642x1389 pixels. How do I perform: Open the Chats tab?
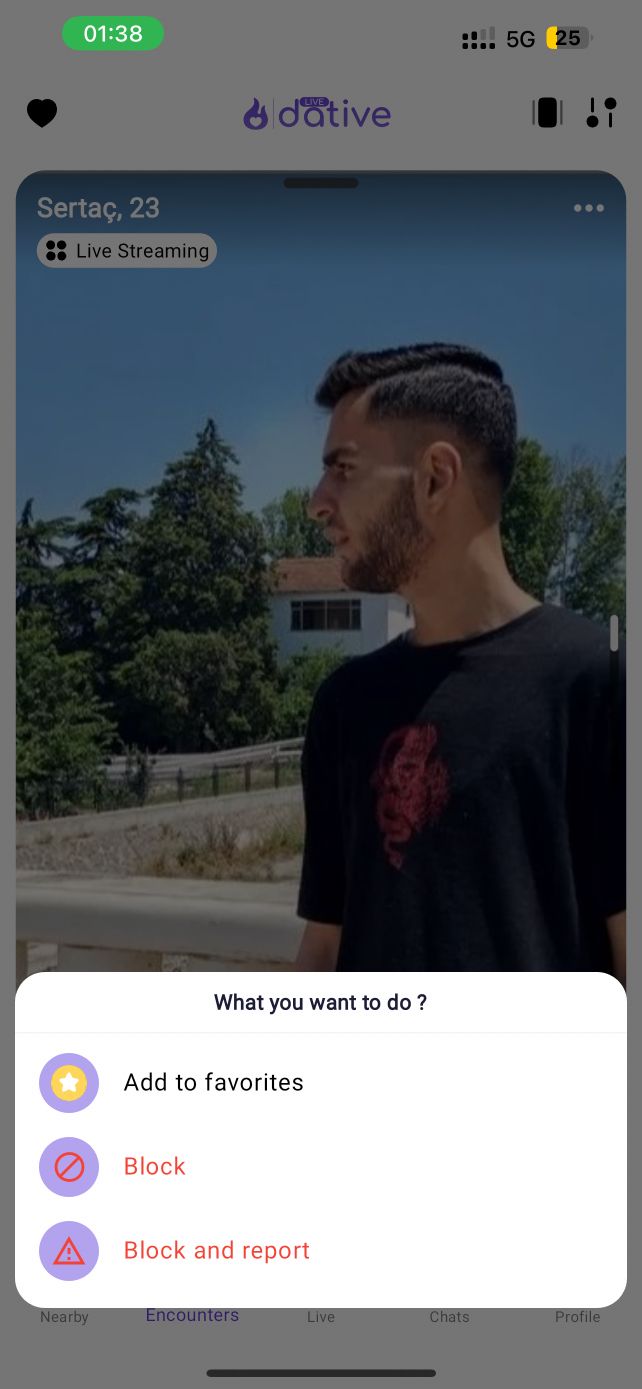tap(449, 1317)
